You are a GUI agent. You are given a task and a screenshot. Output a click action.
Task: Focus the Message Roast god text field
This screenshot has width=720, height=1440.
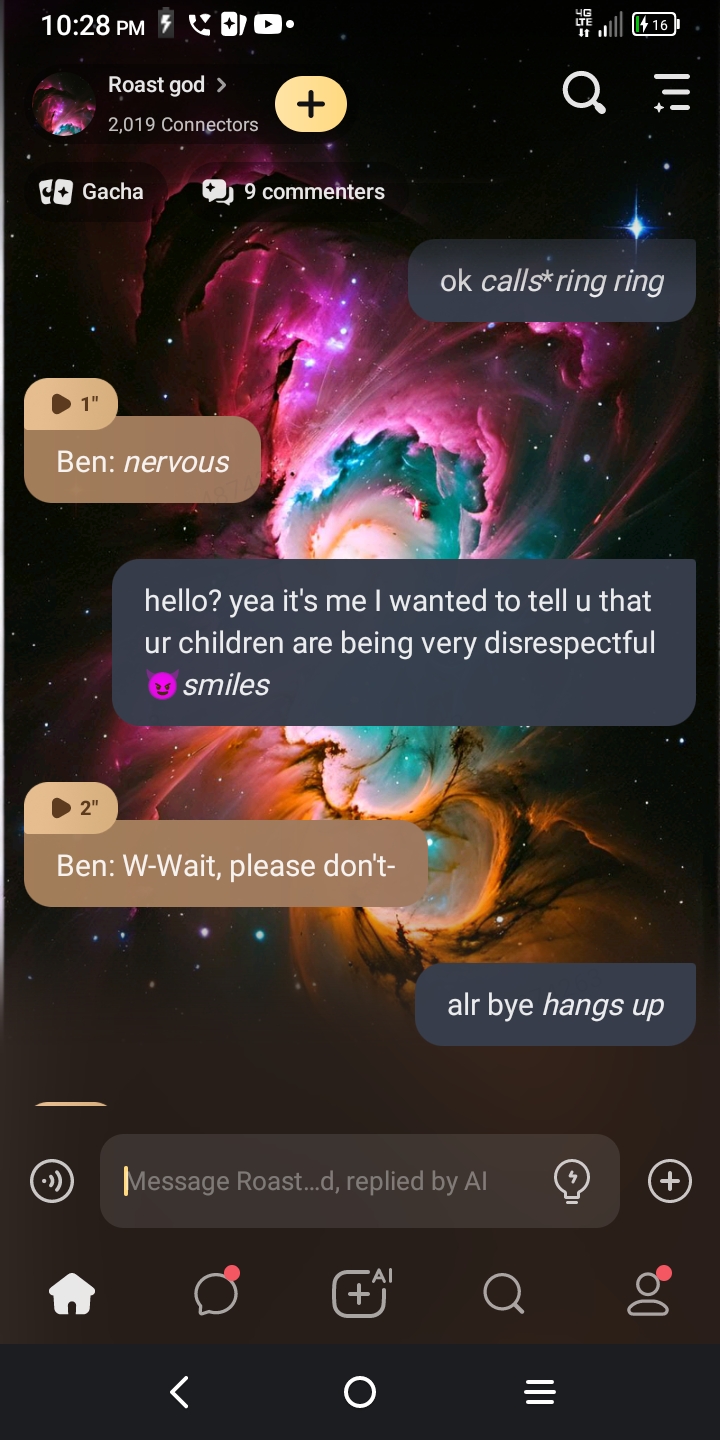pyautogui.click(x=330, y=1181)
